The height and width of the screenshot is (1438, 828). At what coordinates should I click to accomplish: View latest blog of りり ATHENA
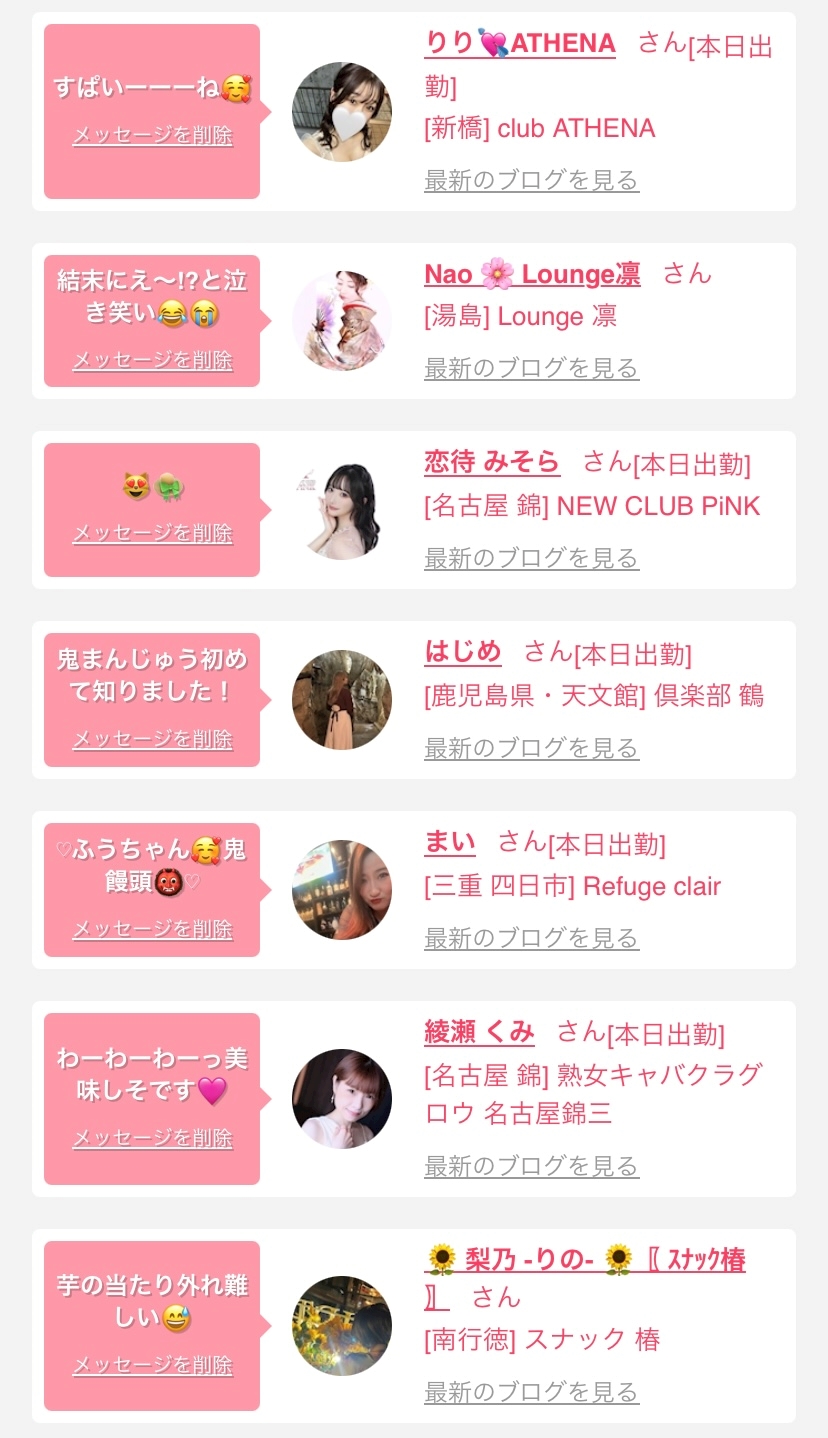(x=531, y=181)
